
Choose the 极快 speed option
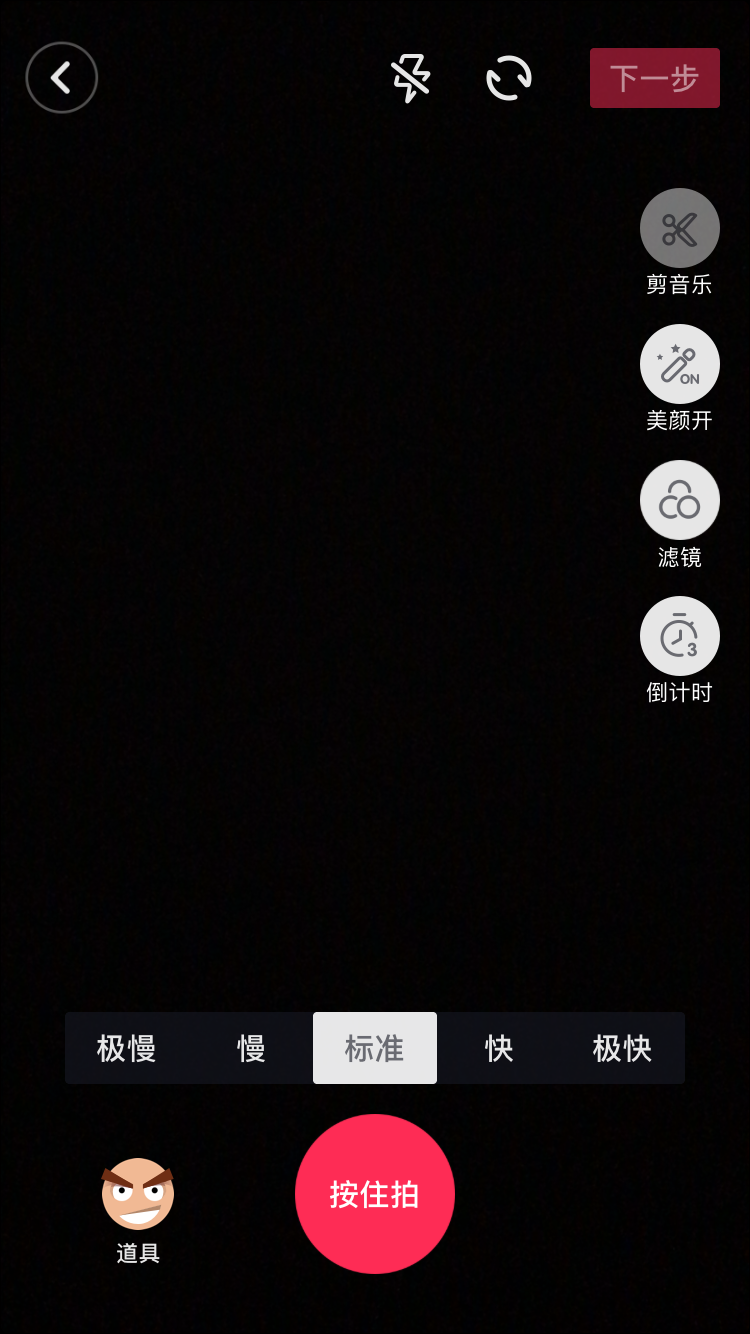tap(622, 1048)
